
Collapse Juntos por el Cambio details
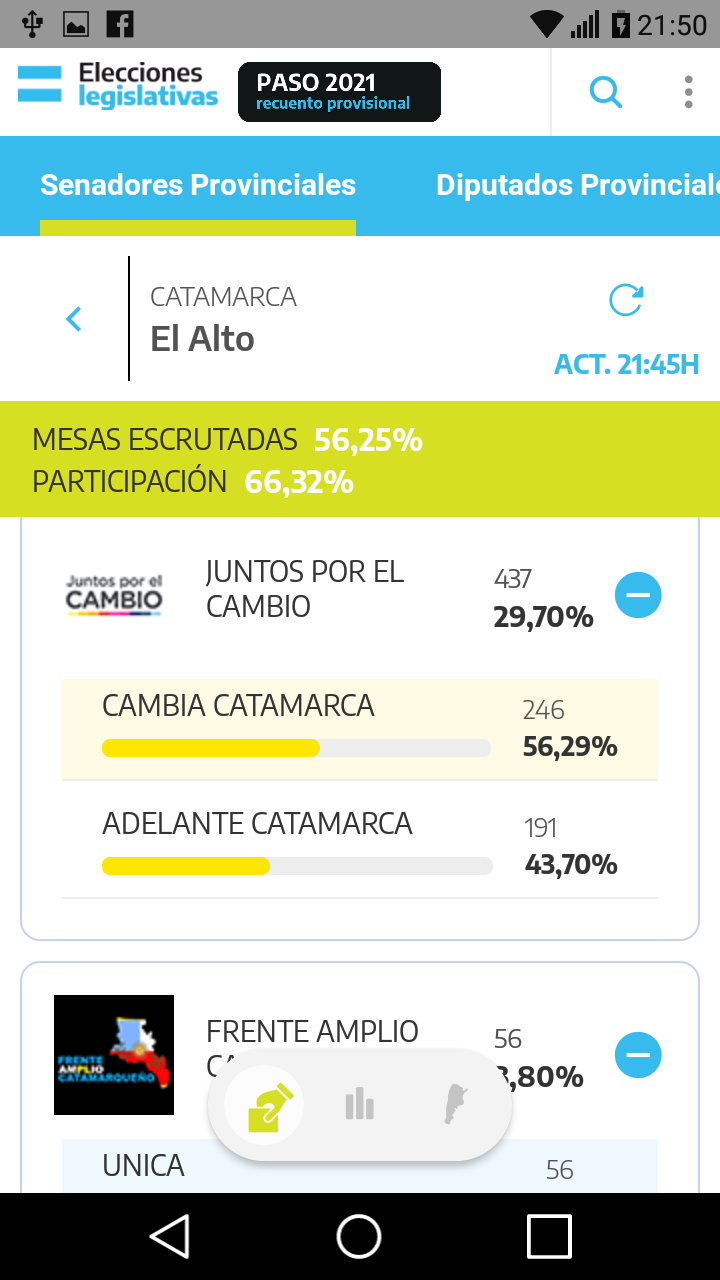[638, 596]
